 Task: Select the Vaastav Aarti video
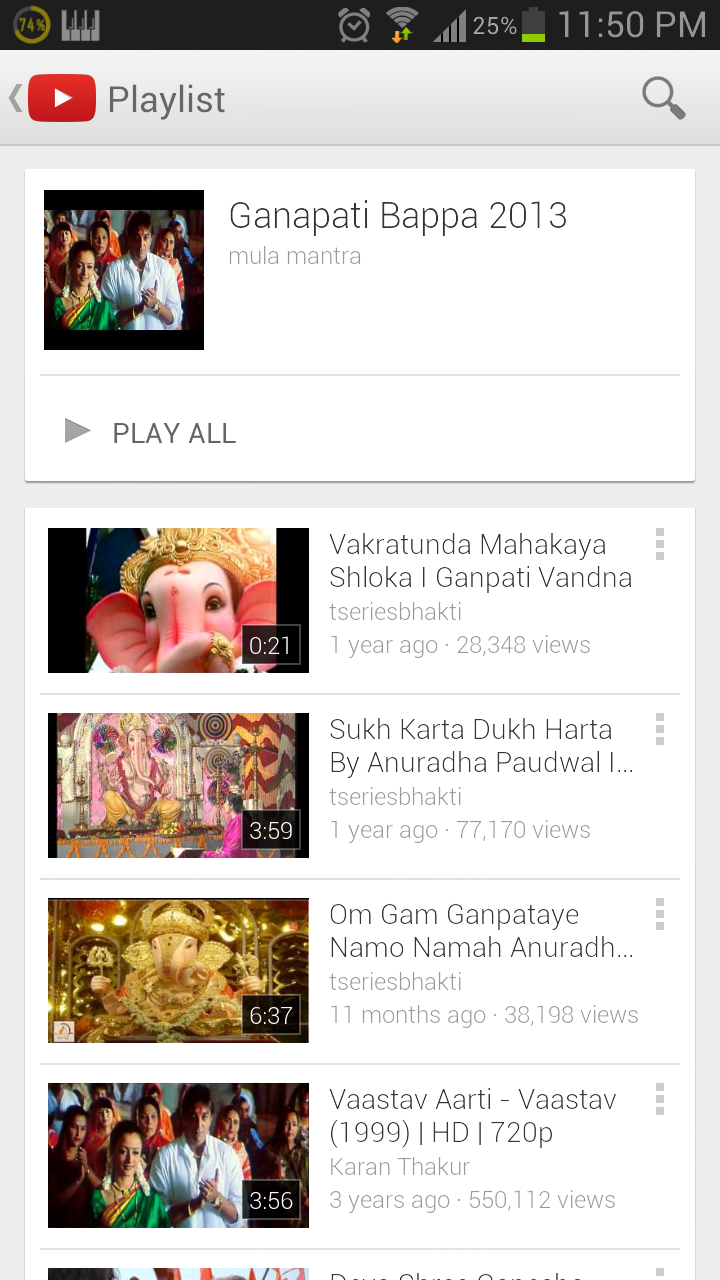[178, 1155]
